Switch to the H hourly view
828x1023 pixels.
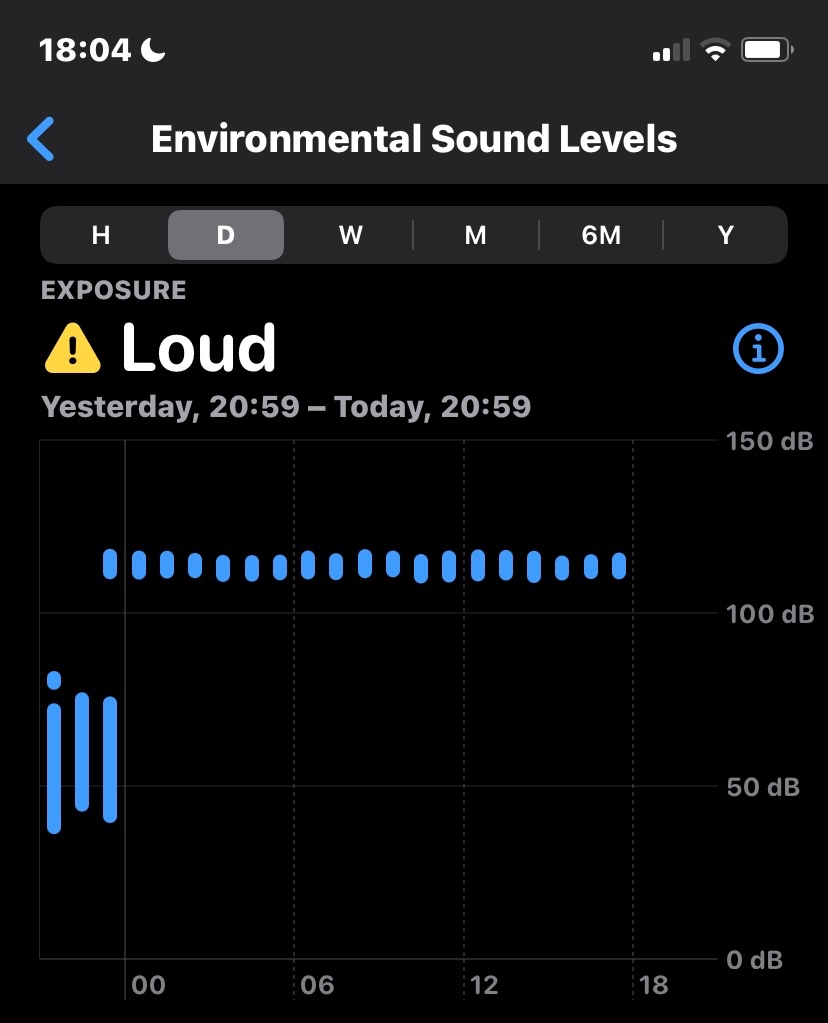pos(100,235)
